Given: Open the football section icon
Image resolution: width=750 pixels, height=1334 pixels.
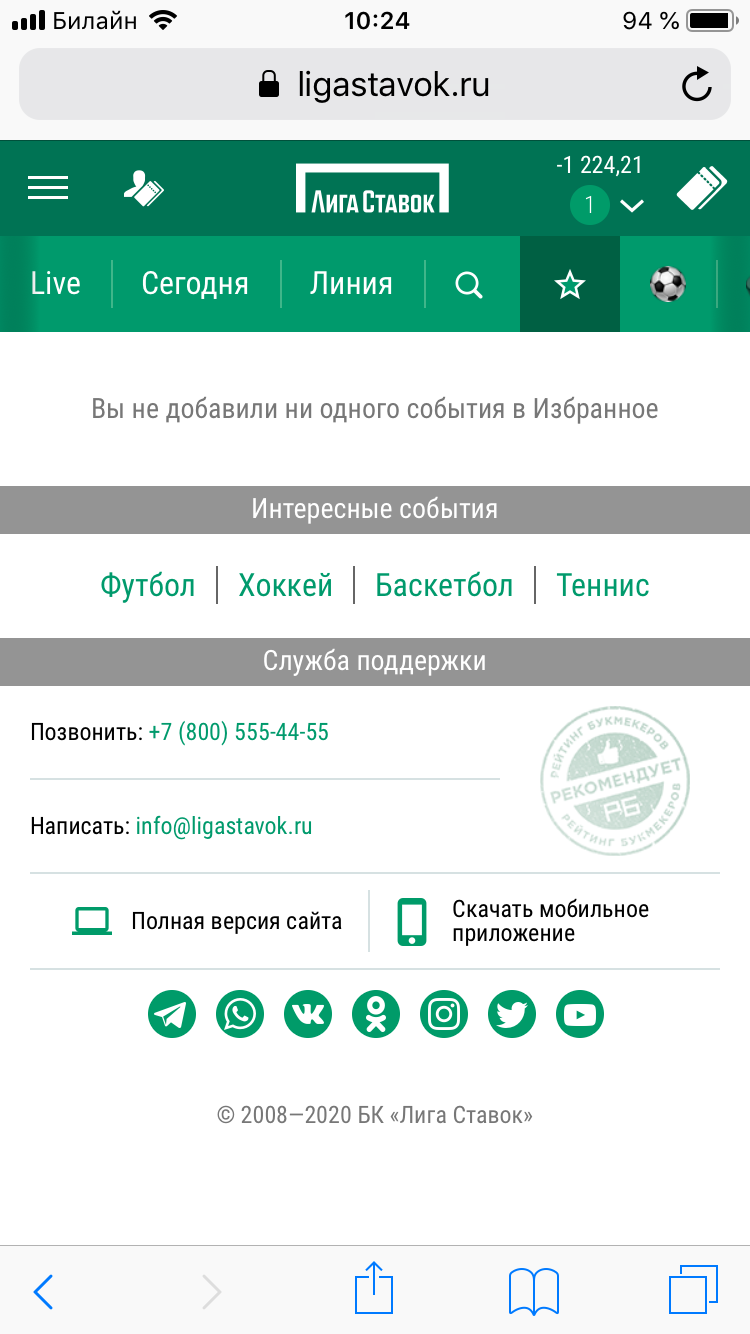Looking at the screenshot, I should [x=668, y=286].
